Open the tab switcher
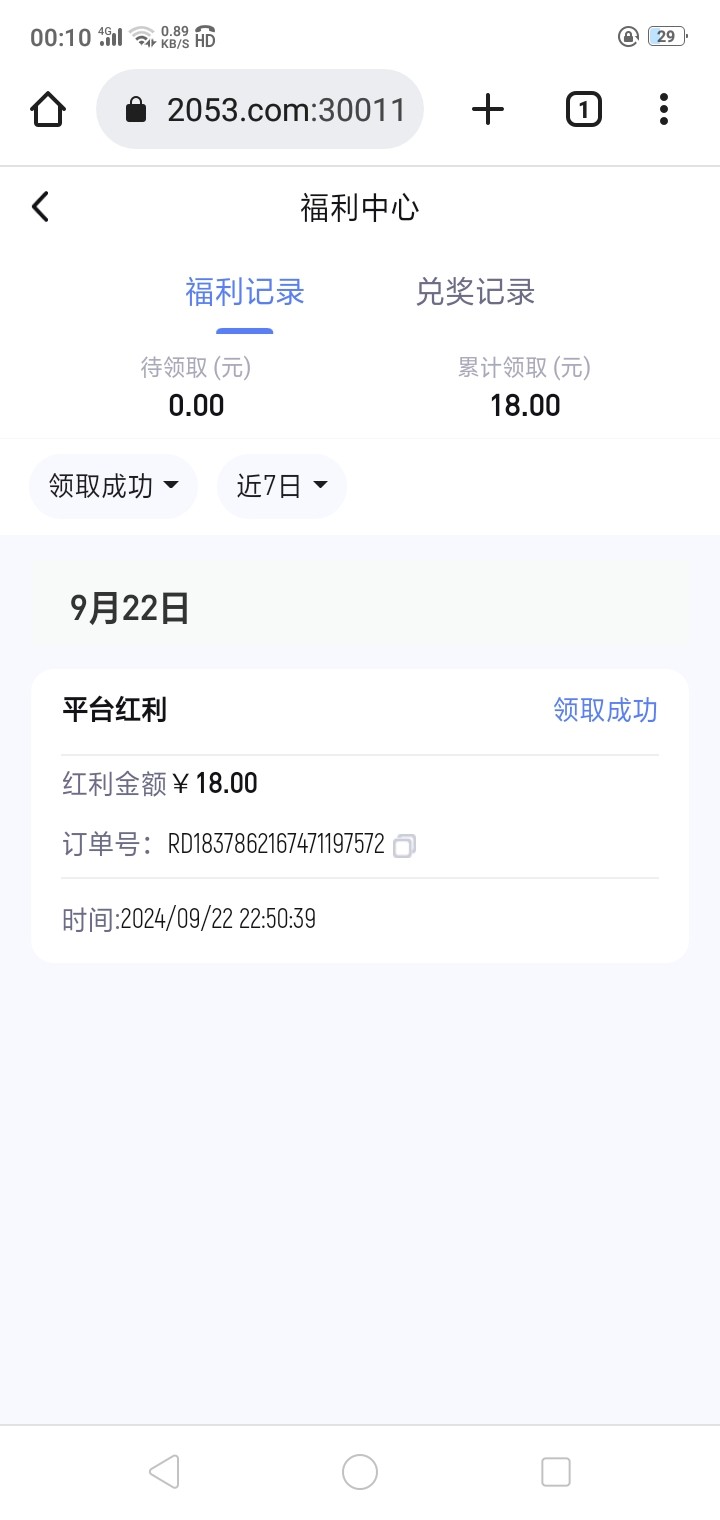 pos(583,109)
